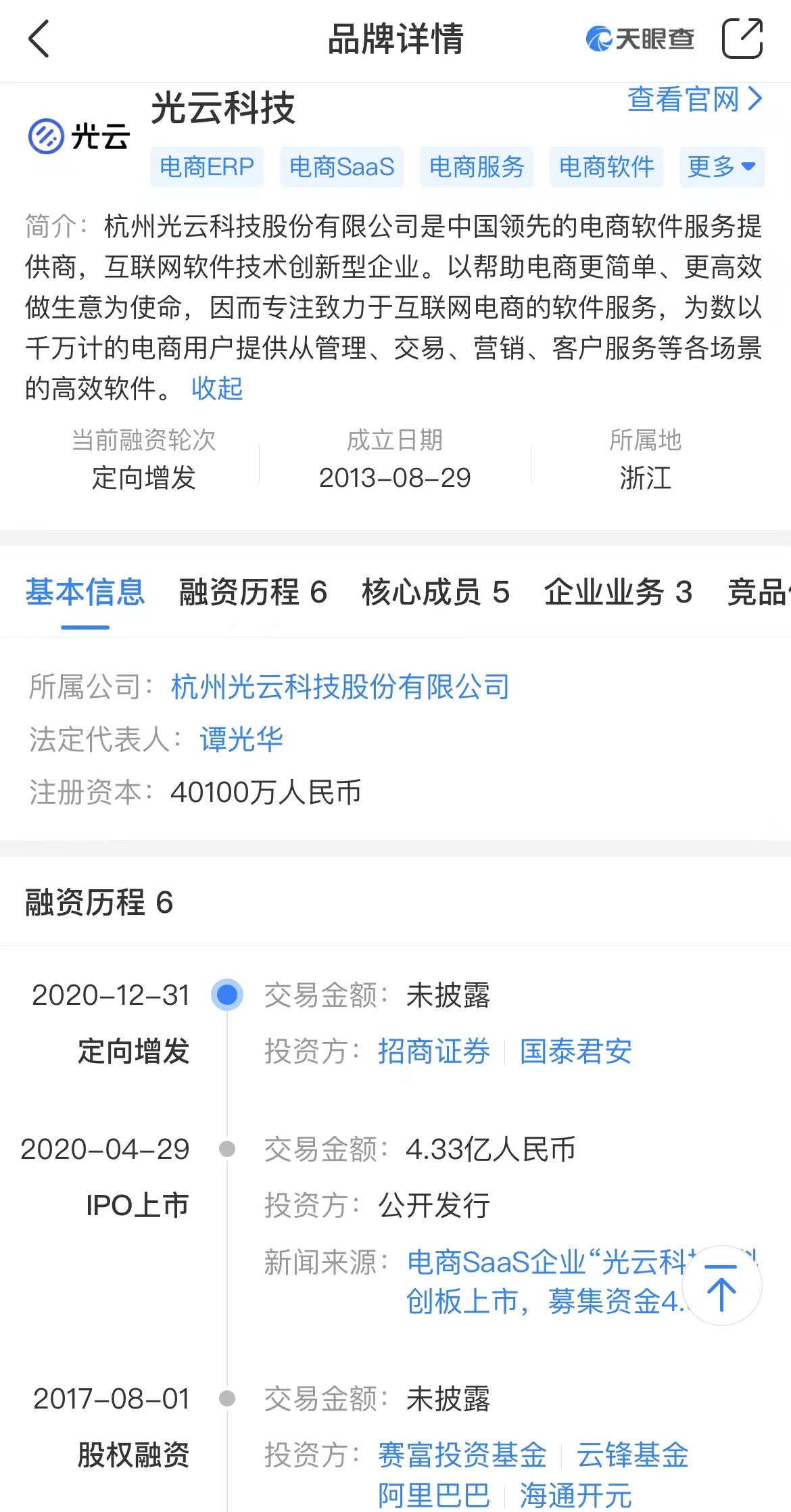Select the 电商服务 tag
Image resolution: width=791 pixels, height=1512 pixels.
pyautogui.click(x=477, y=166)
